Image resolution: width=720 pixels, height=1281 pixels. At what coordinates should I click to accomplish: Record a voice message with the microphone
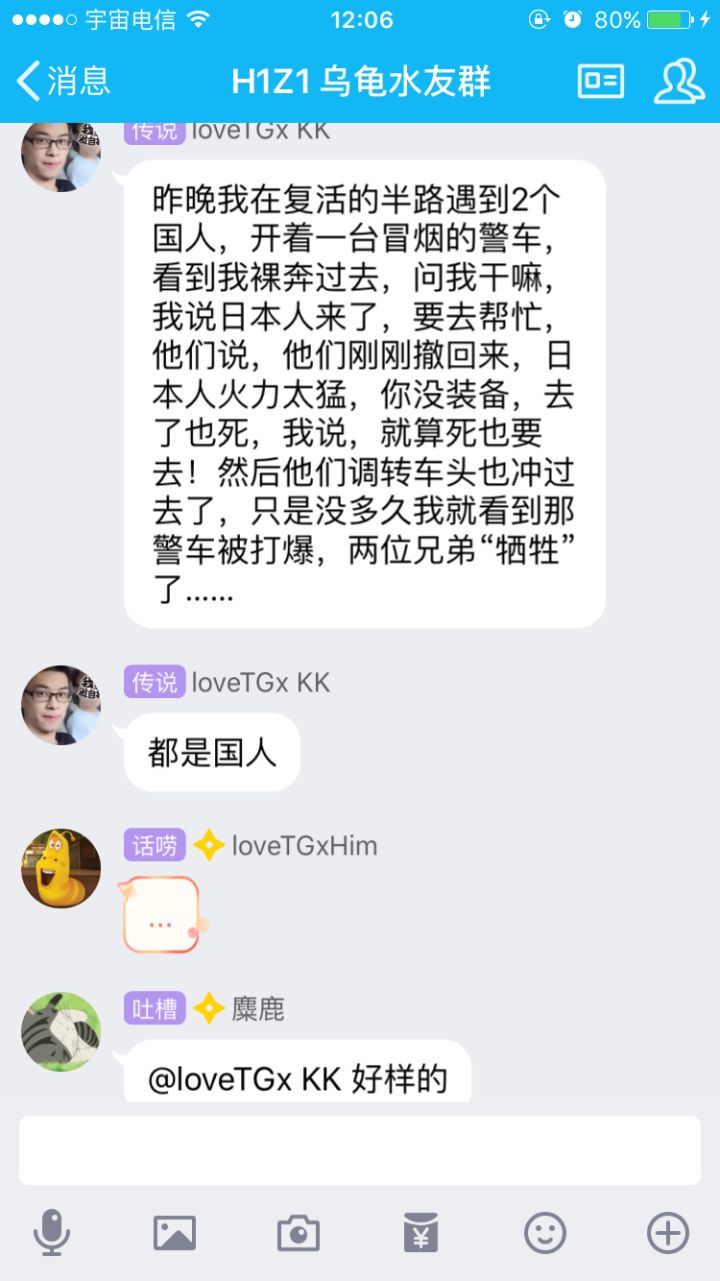pos(52,1232)
